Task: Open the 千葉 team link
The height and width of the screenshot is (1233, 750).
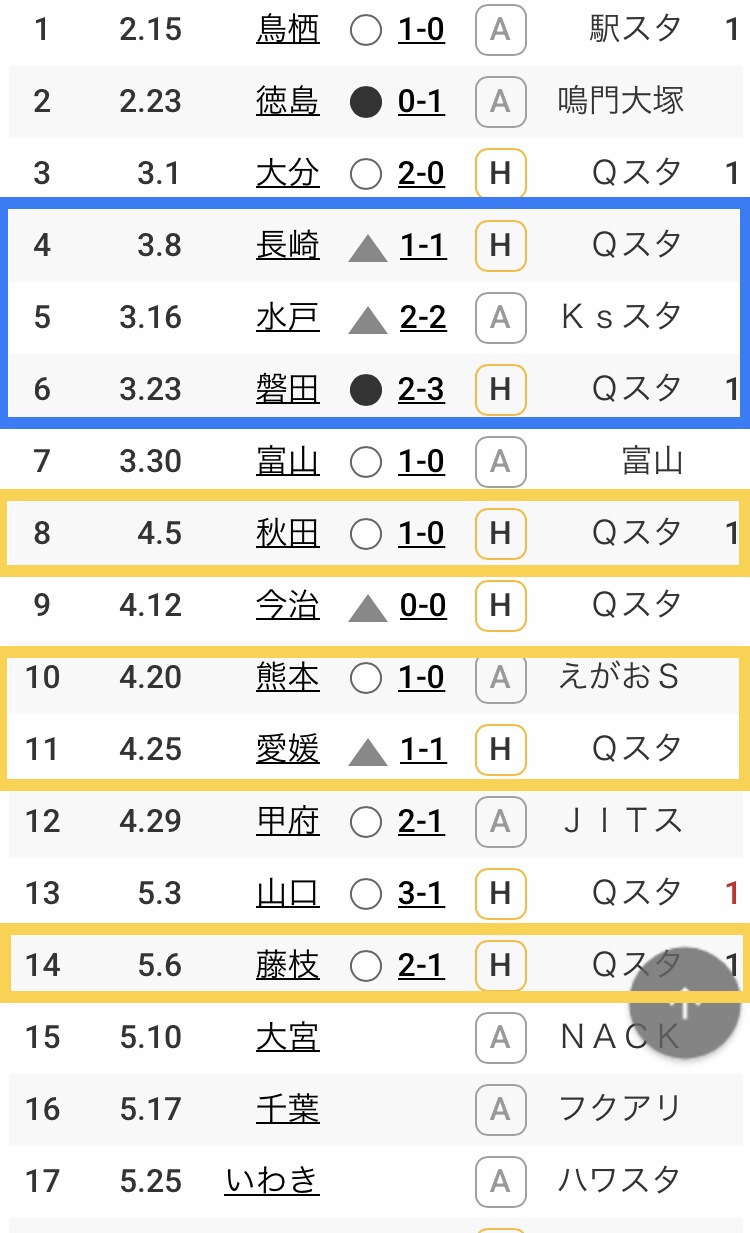Action: (288, 1109)
